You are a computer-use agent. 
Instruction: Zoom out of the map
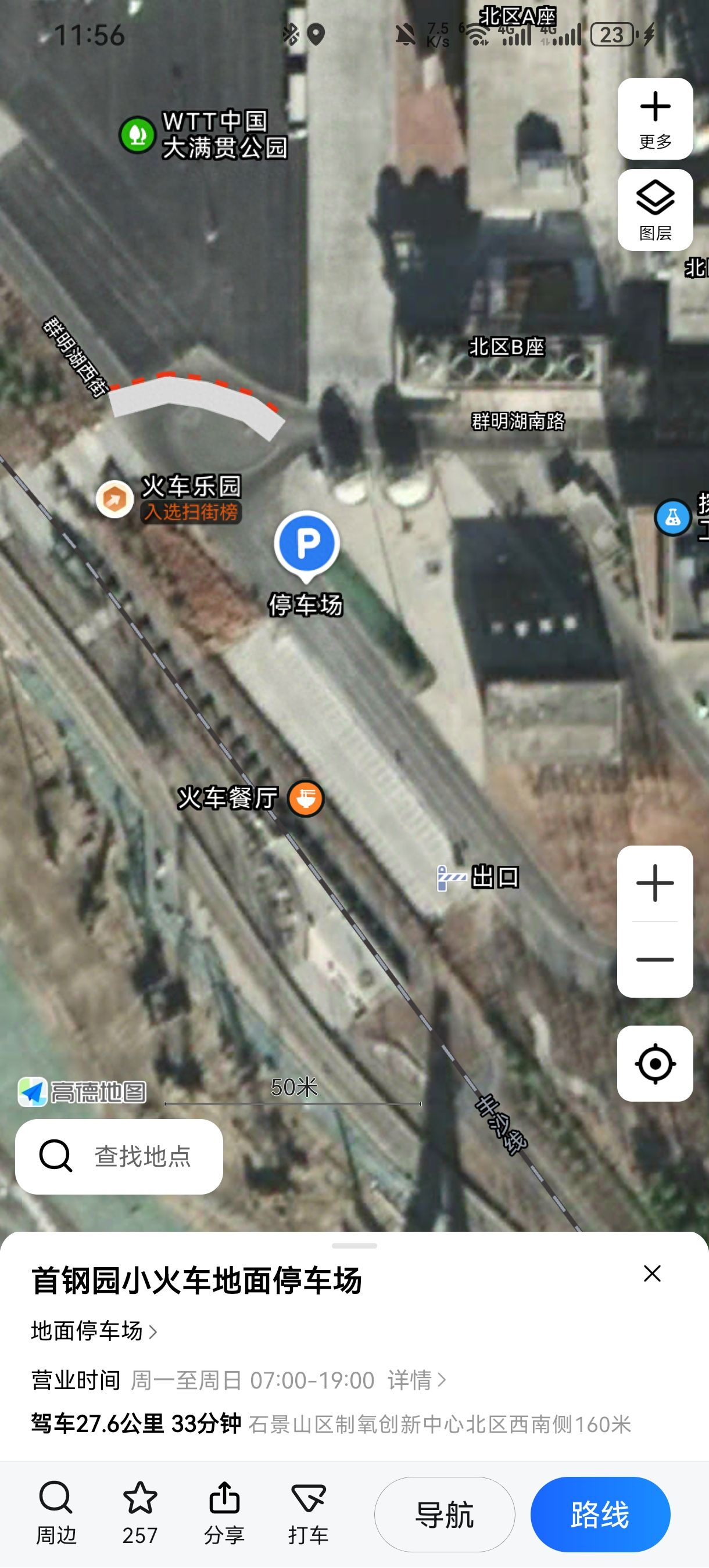click(x=655, y=960)
